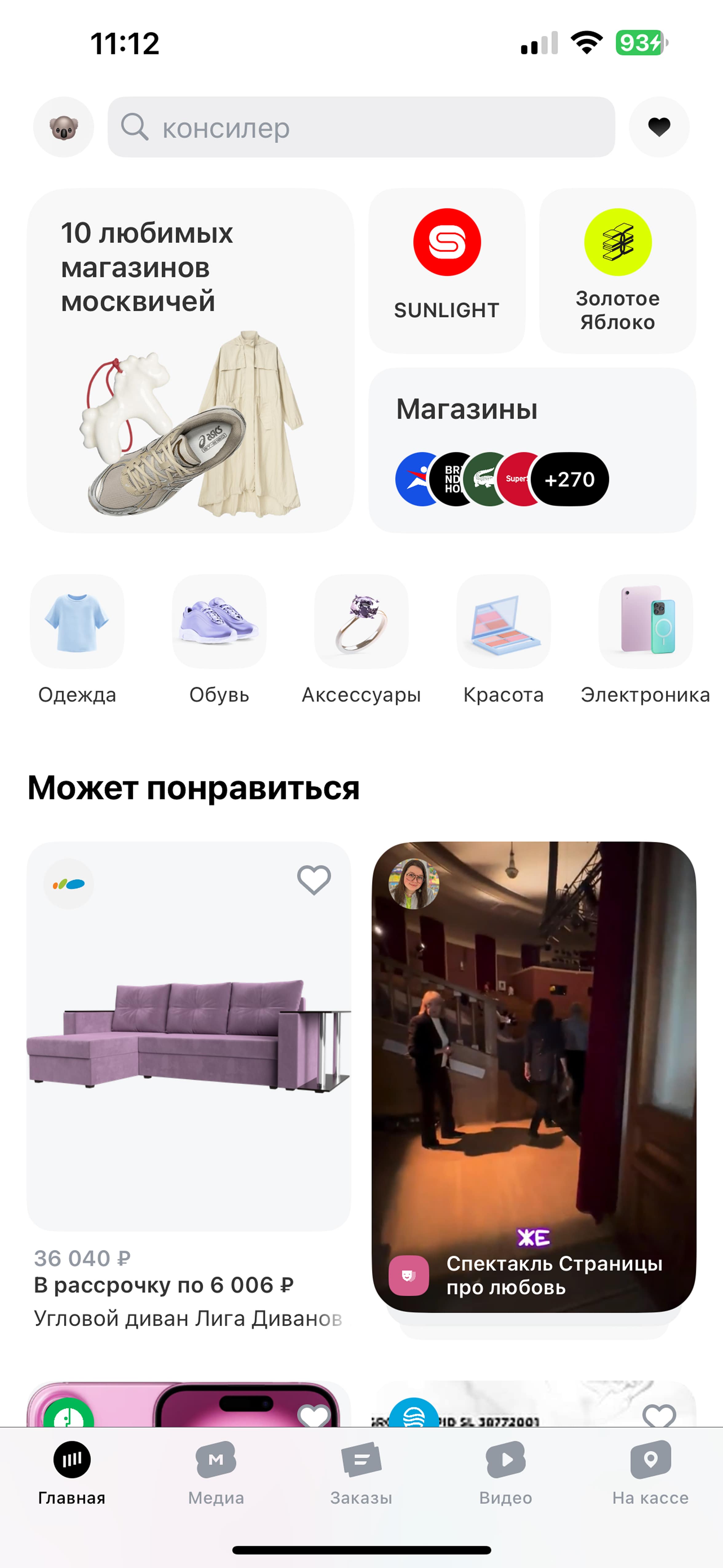Select the Красота category
The width and height of the screenshot is (723, 1568).
point(503,640)
